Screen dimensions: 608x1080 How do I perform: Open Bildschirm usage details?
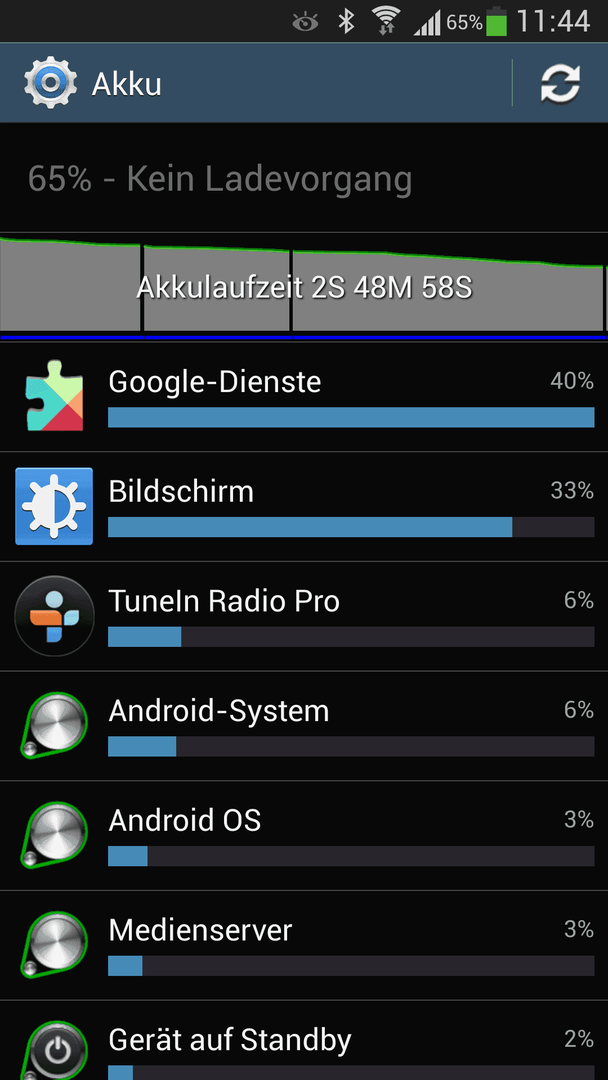point(304,507)
